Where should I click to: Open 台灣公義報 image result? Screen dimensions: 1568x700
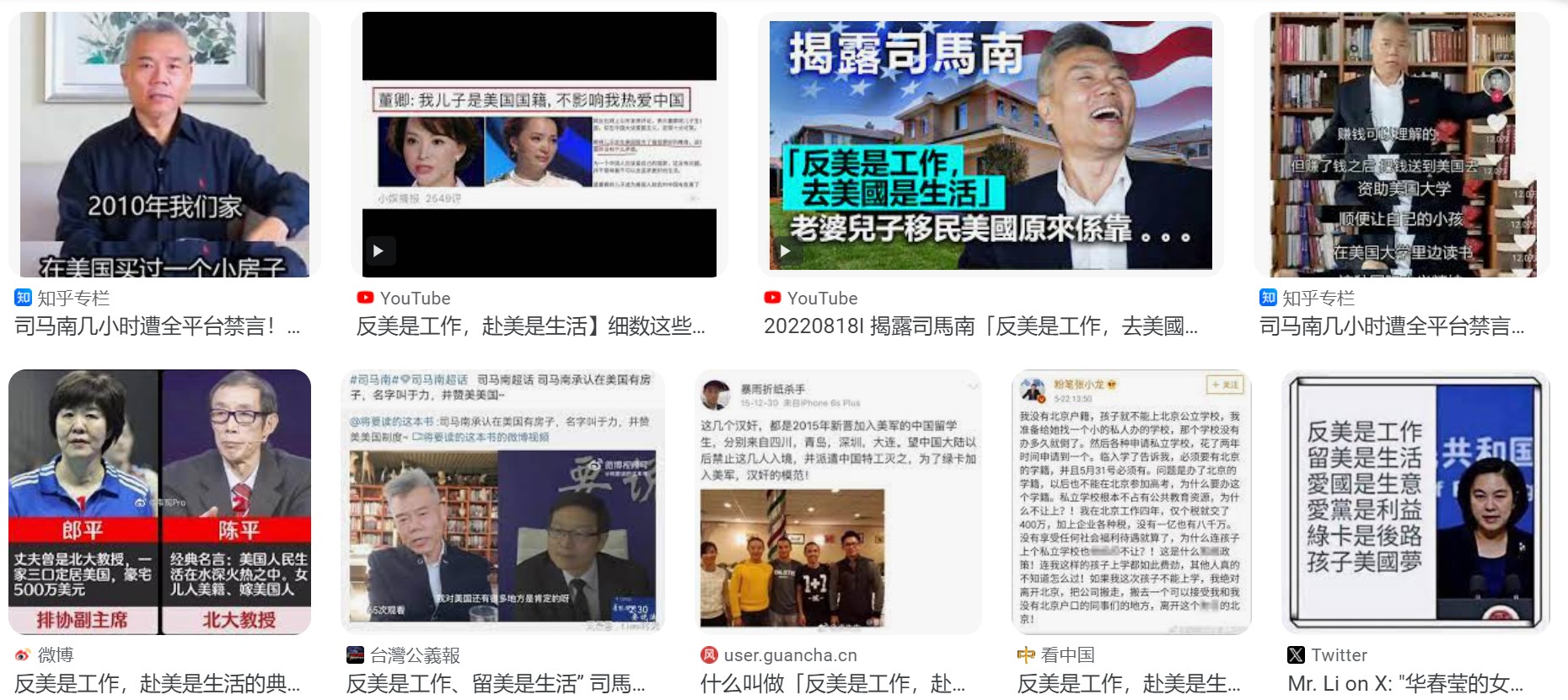pos(502,502)
